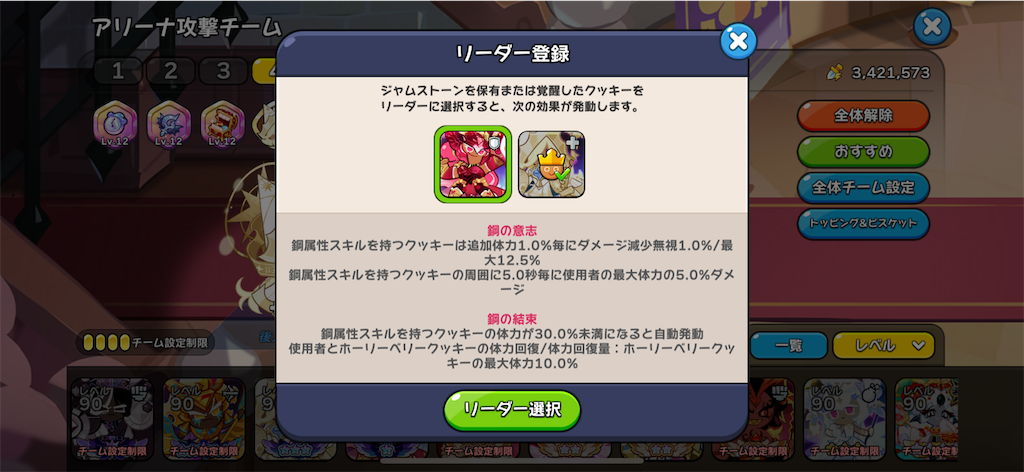Switch to team slot 1
Image resolution: width=1024 pixels, height=472 pixels.
pyautogui.click(x=118, y=71)
